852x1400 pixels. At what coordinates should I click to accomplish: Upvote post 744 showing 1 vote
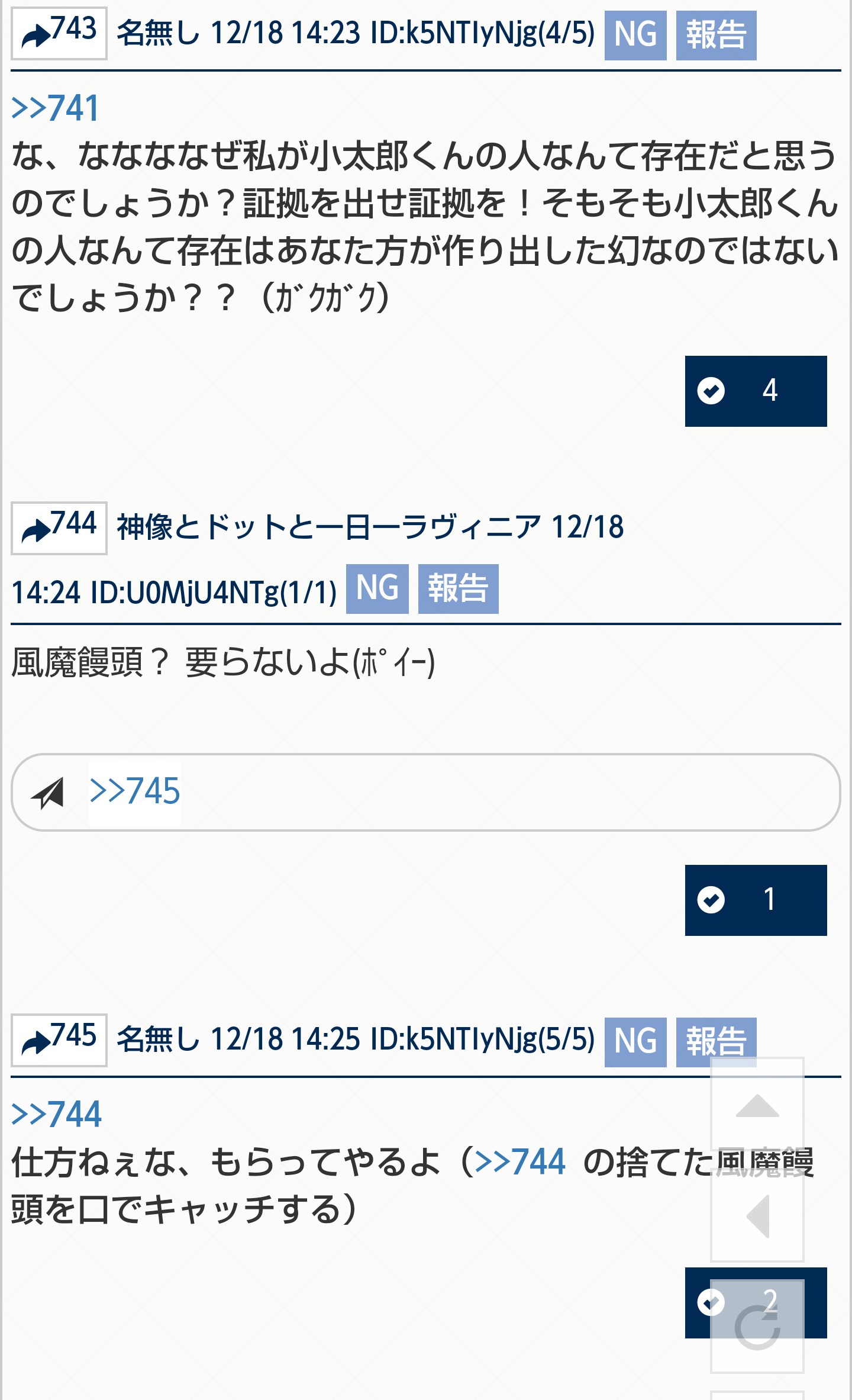tap(755, 900)
